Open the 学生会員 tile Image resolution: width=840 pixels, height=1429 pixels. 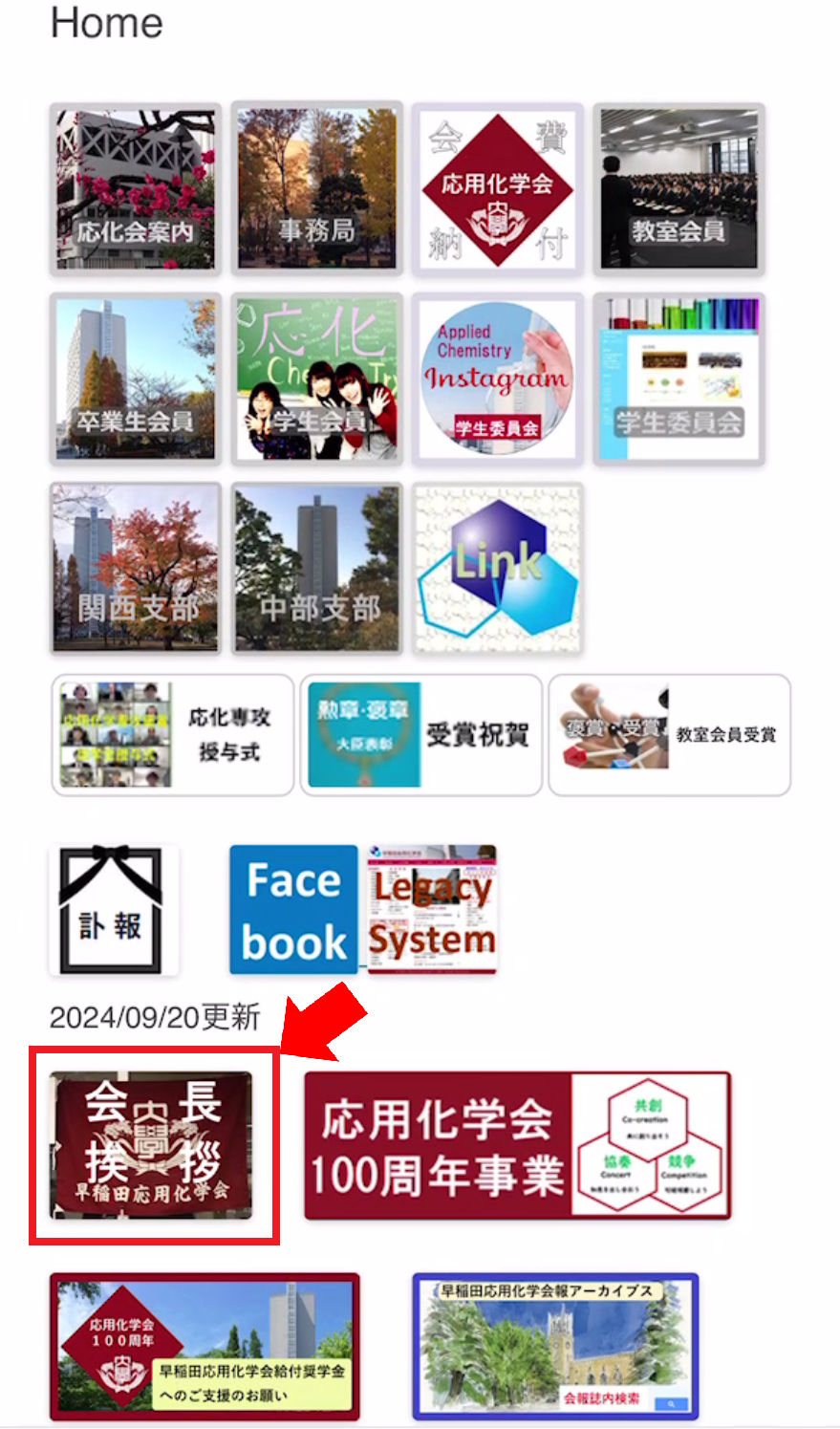click(316, 379)
